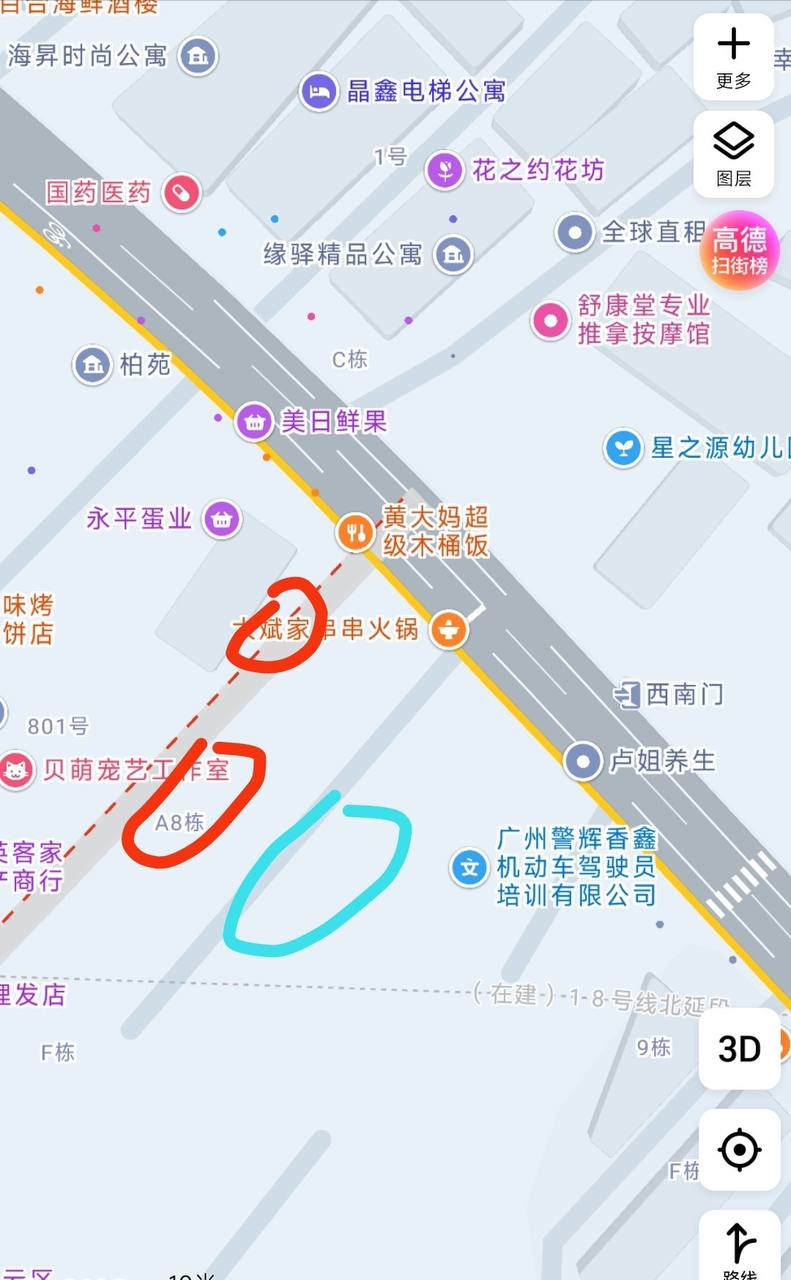Select the 柏苑 residential marker
The height and width of the screenshot is (1280, 791).
pyautogui.click(x=91, y=364)
